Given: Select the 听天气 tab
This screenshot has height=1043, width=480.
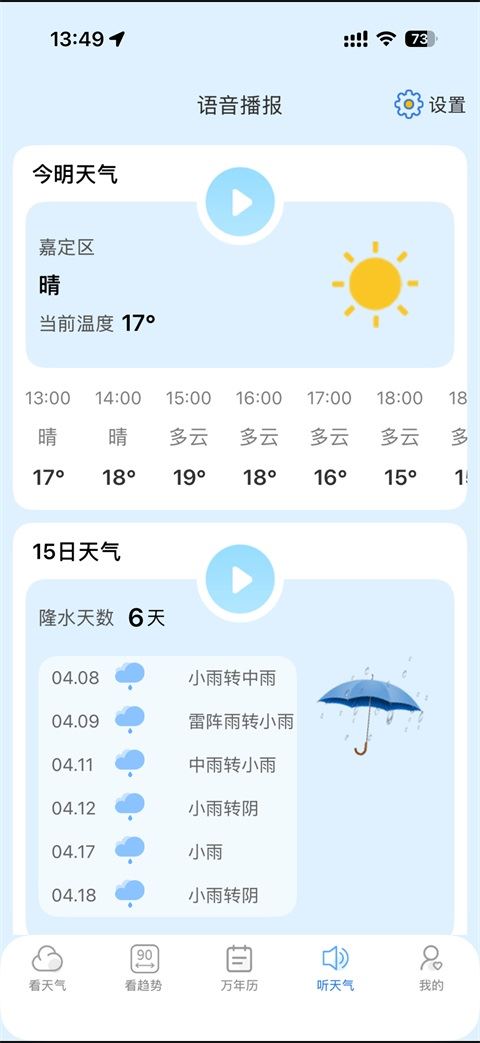Looking at the screenshot, I should pos(335,968).
